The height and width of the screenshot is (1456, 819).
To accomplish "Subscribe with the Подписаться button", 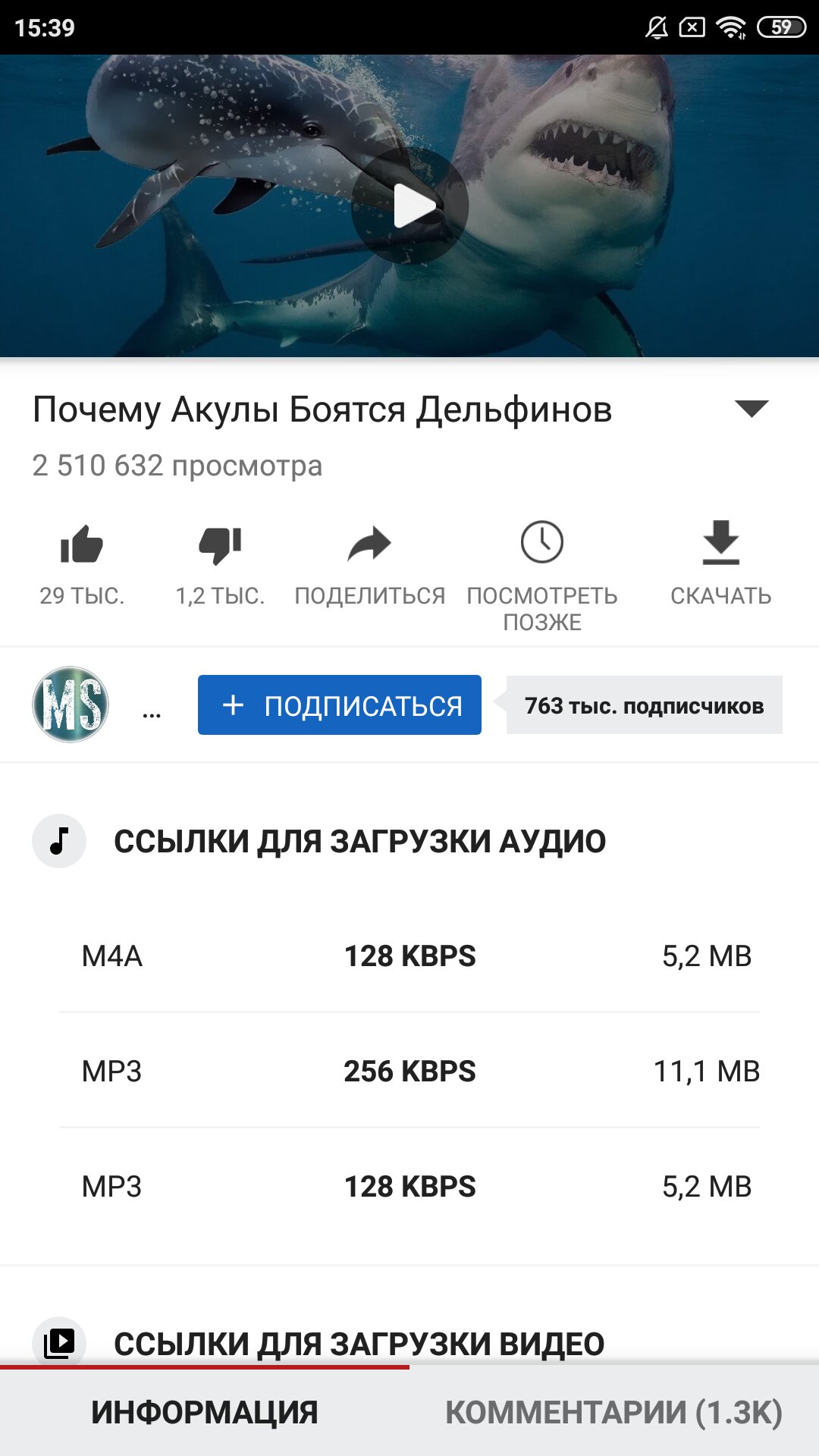I will coord(339,705).
